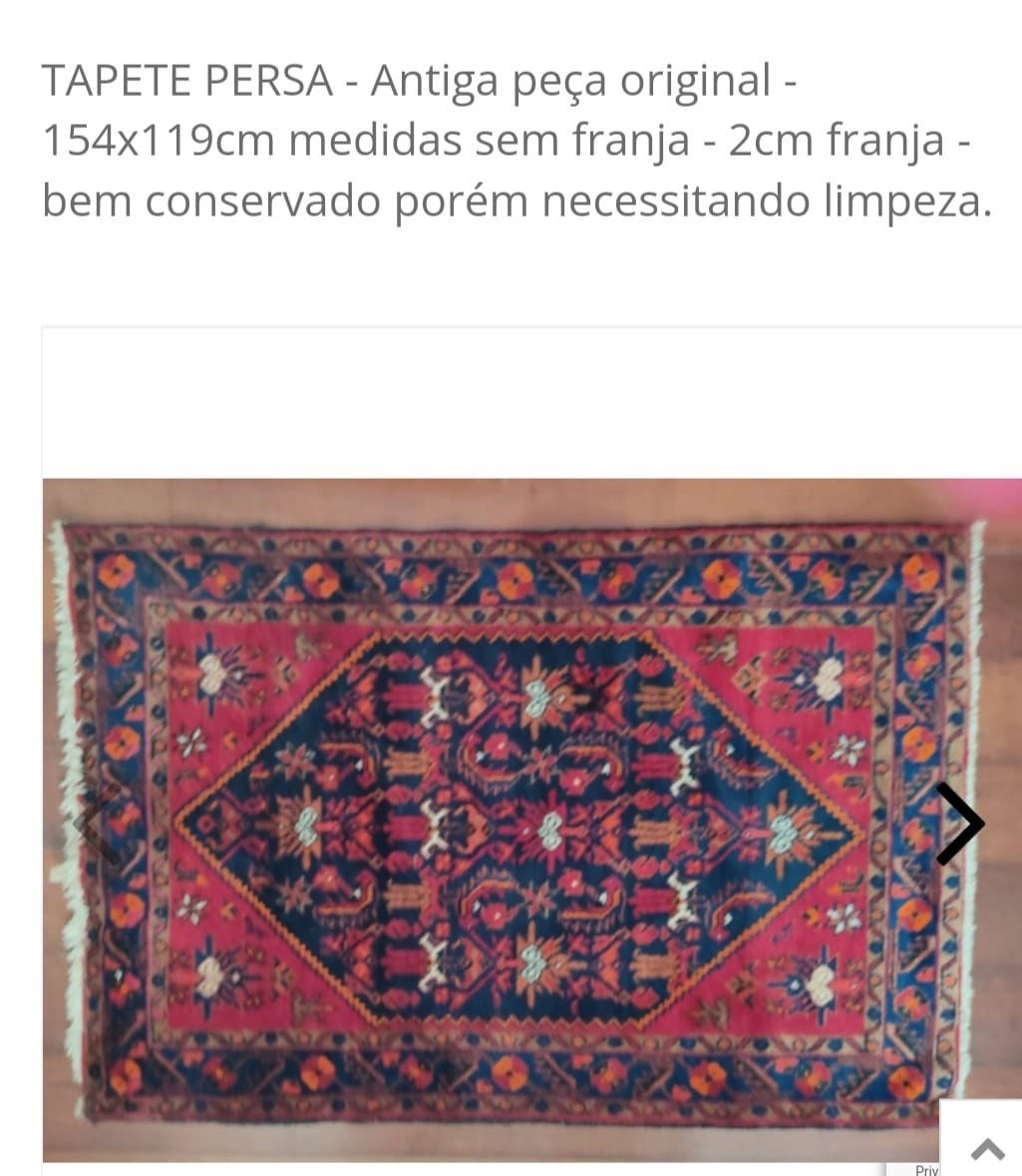Viewport: 1022px width, 1176px height.
Task: Jump back to the top of the page
Action: click(x=986, y=1149)
